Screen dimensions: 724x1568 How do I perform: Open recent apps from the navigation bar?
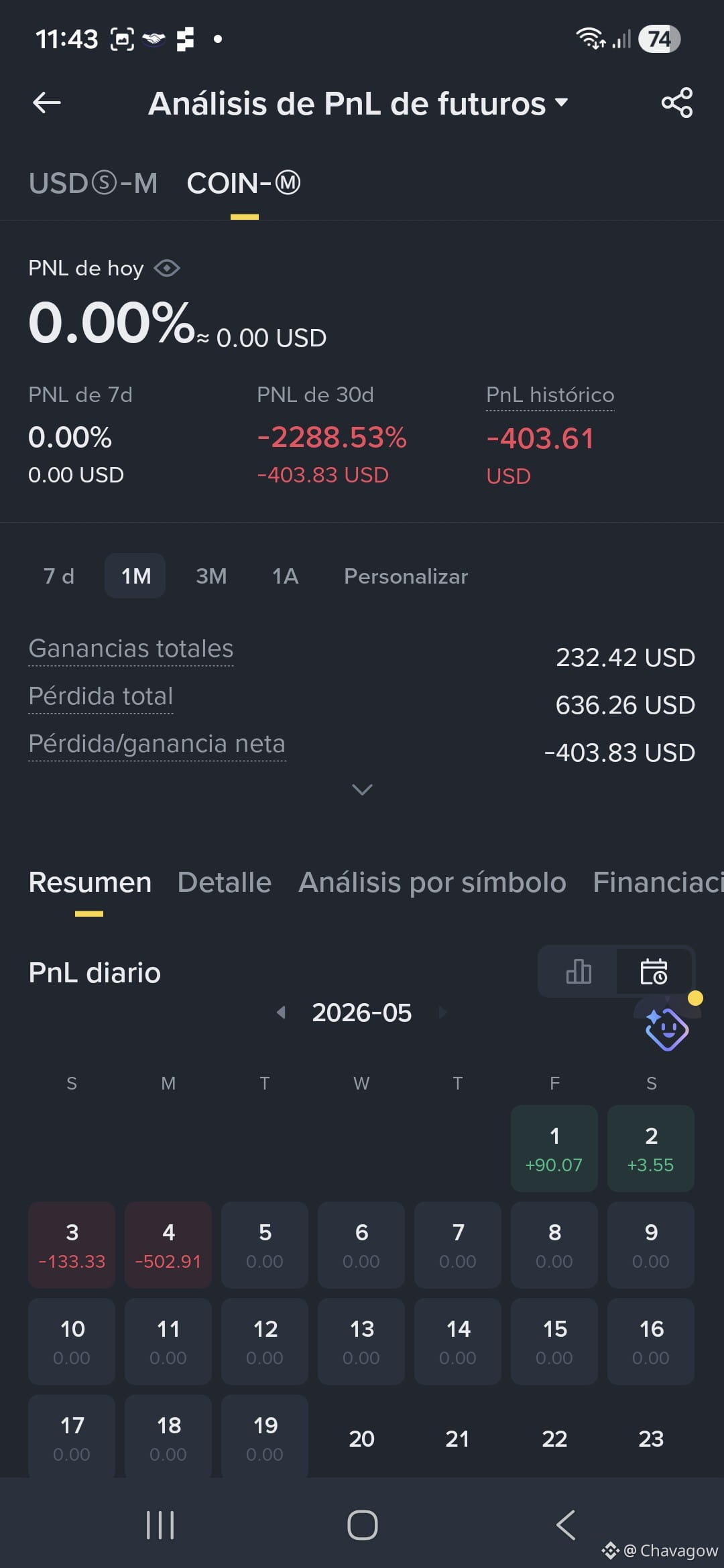point(160,1524)
